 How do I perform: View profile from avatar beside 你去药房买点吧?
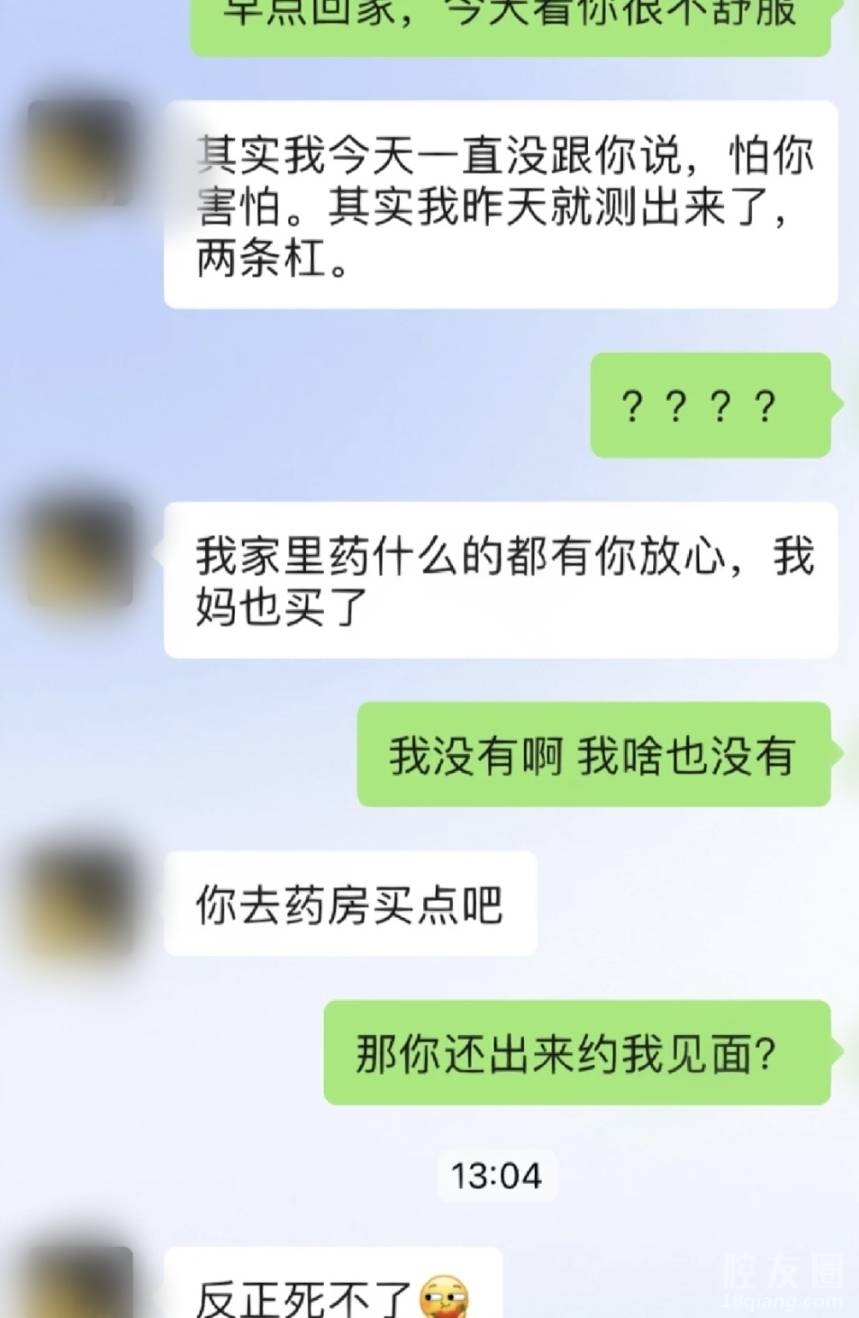point(80,902)
